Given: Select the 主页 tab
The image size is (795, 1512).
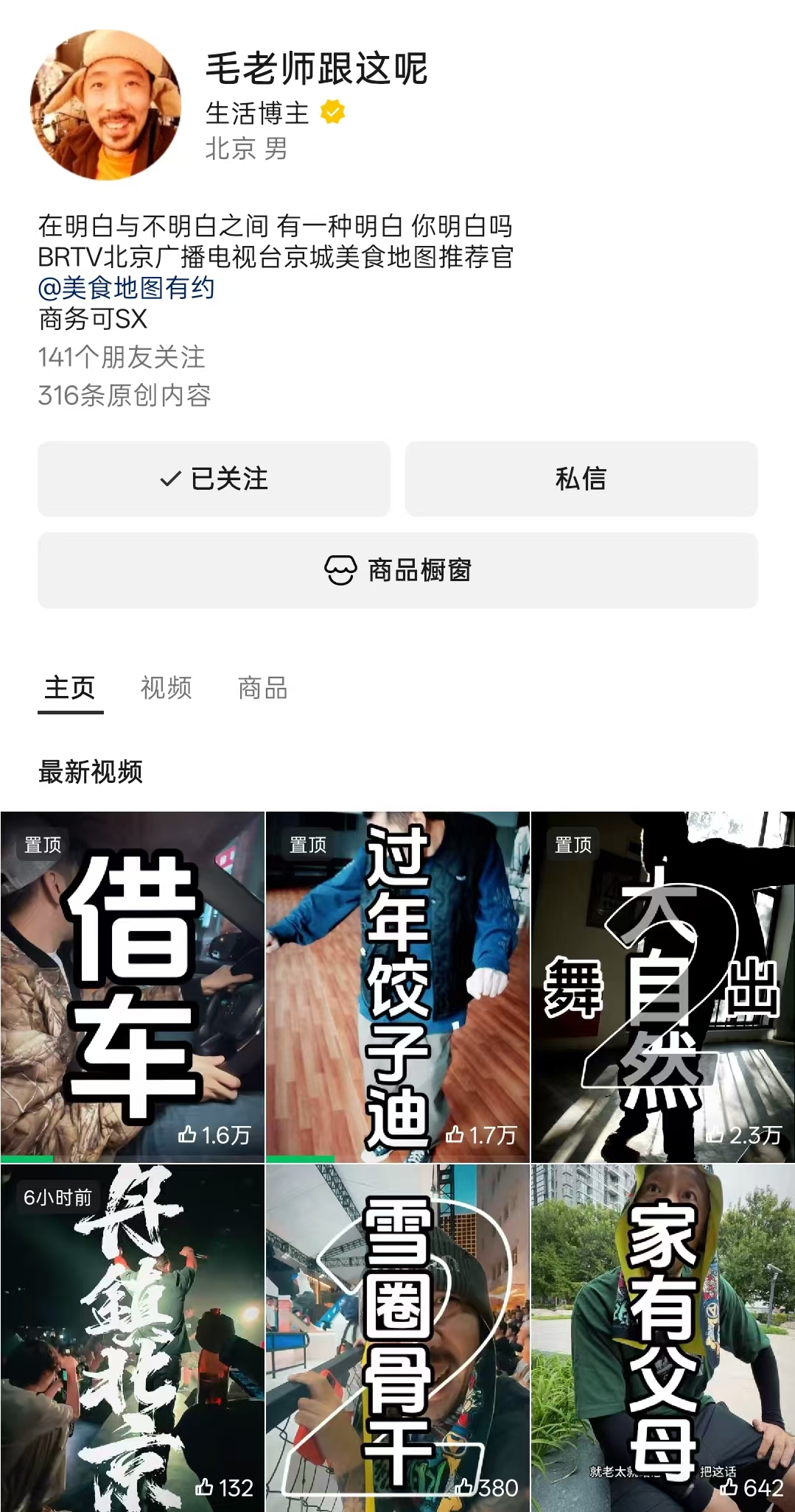Looking at the screenshot, I should click(x=70, y=688).
